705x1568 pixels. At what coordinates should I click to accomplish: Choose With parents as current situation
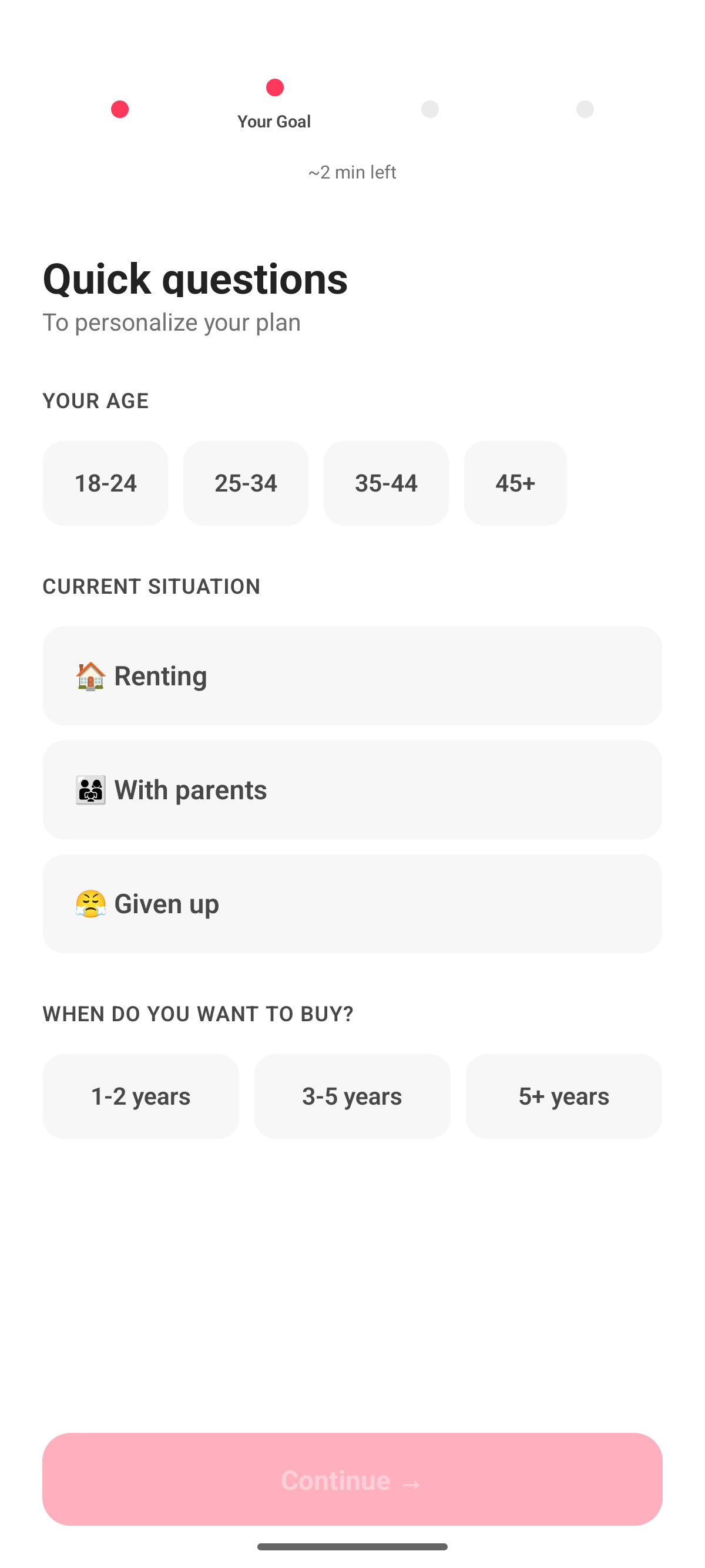coord(352,789)
